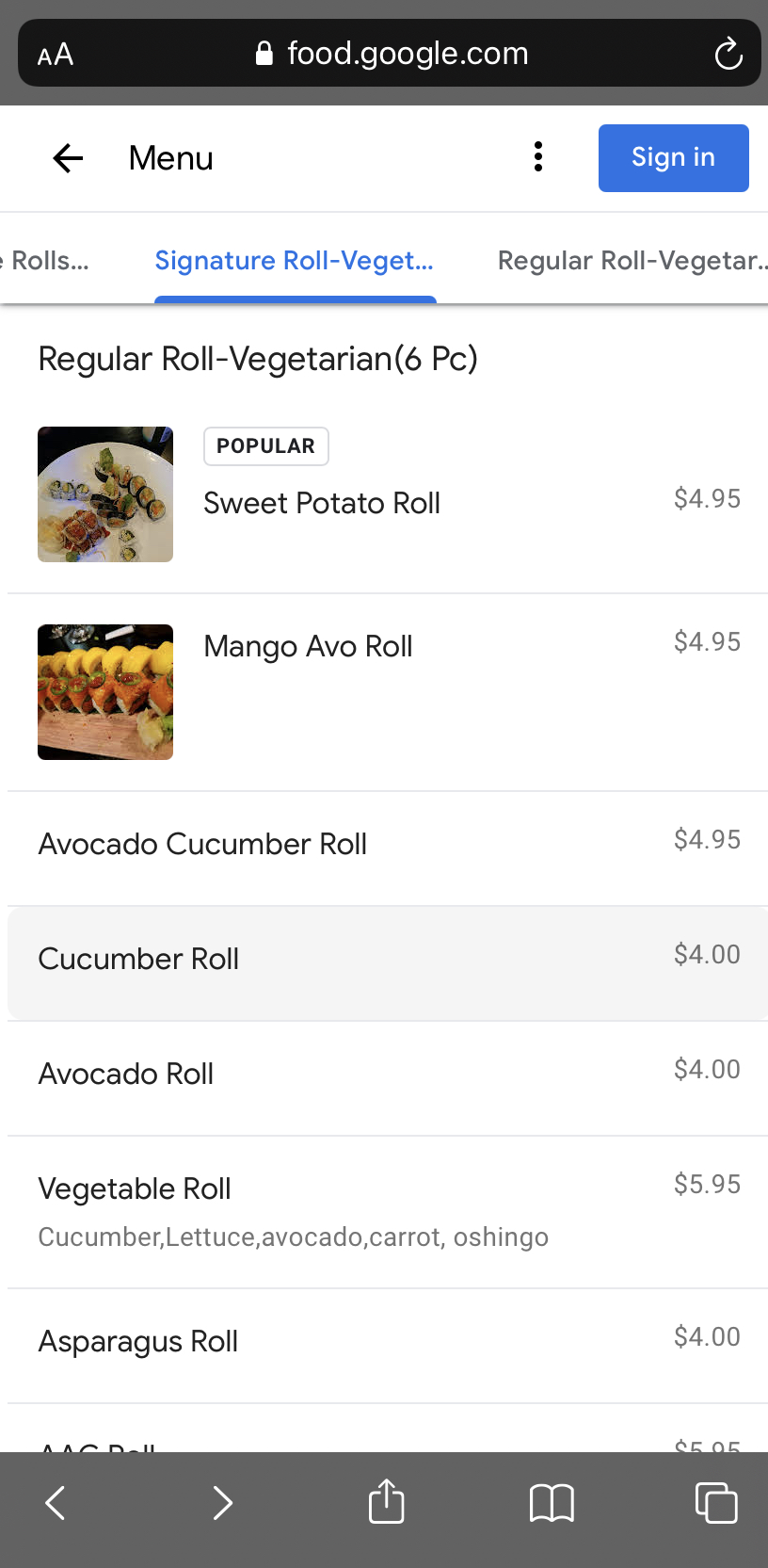Share this page from the browser toolbar

pos(386,1502)
